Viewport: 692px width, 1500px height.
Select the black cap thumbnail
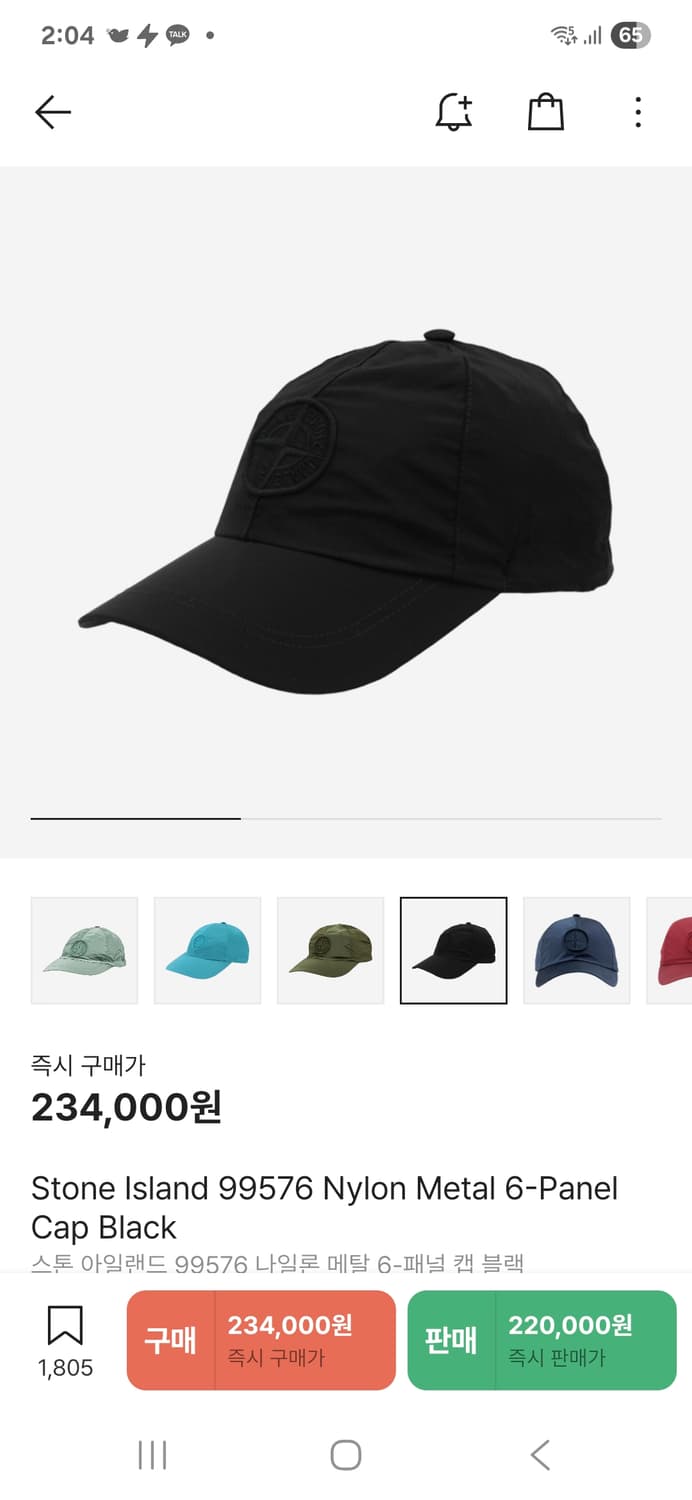pyautogui.click(x=454, y=950)
